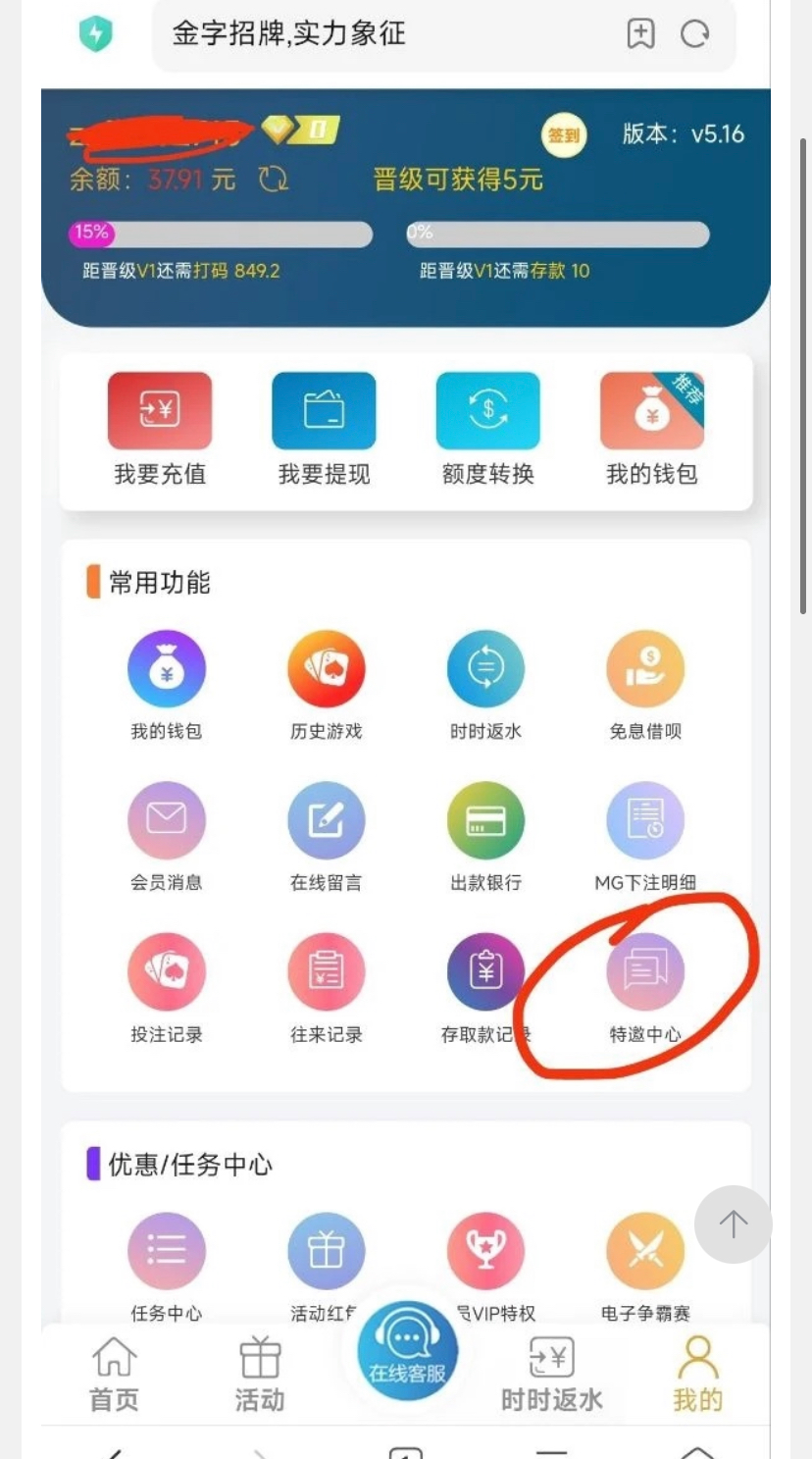Open 会员消息 inbox

point(167,836)
